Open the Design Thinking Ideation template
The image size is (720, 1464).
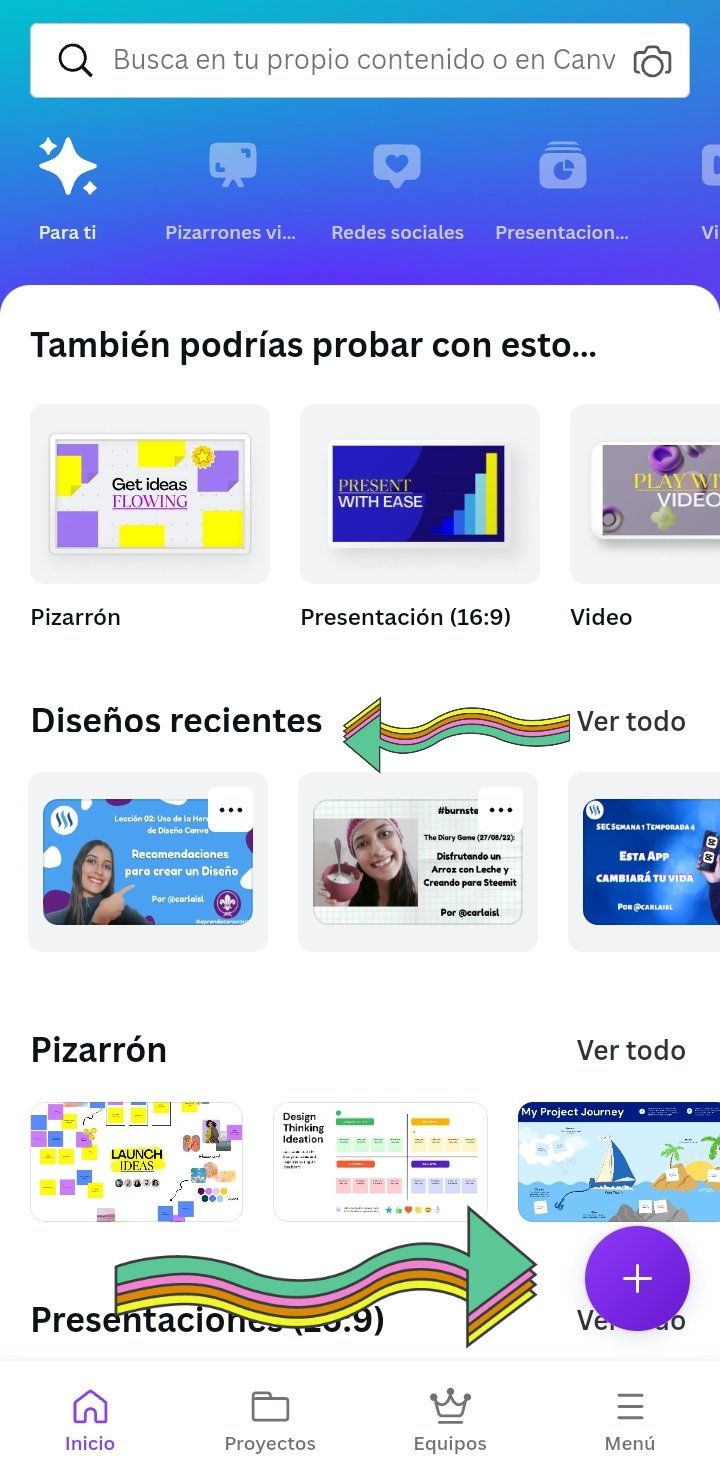(381, 1162)
